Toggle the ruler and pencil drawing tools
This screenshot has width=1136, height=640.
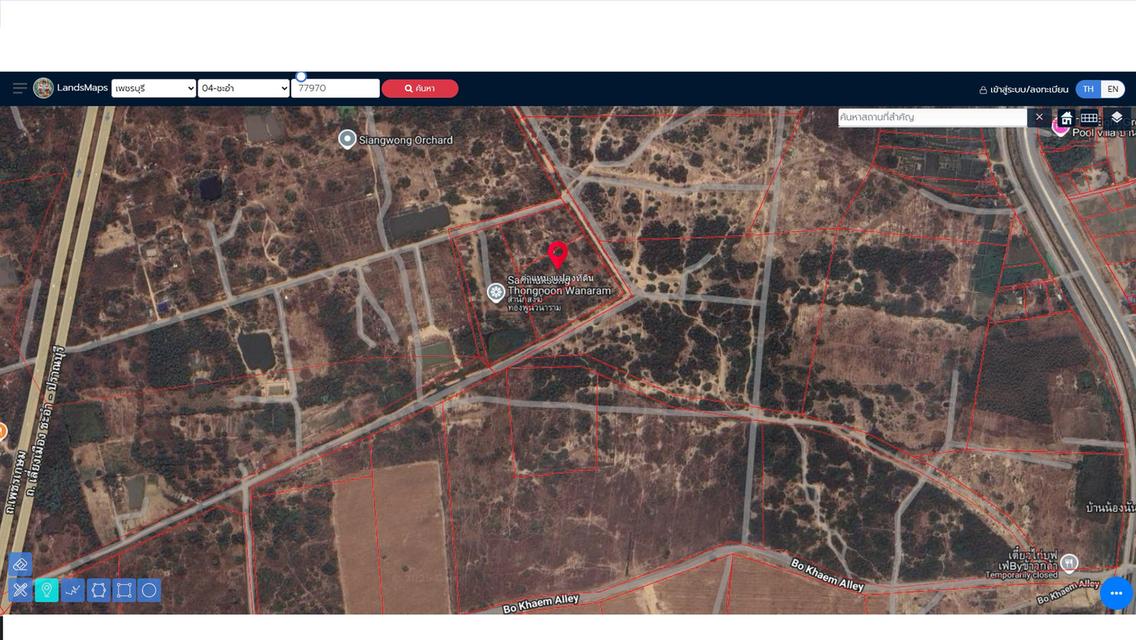tap(20, 590)
